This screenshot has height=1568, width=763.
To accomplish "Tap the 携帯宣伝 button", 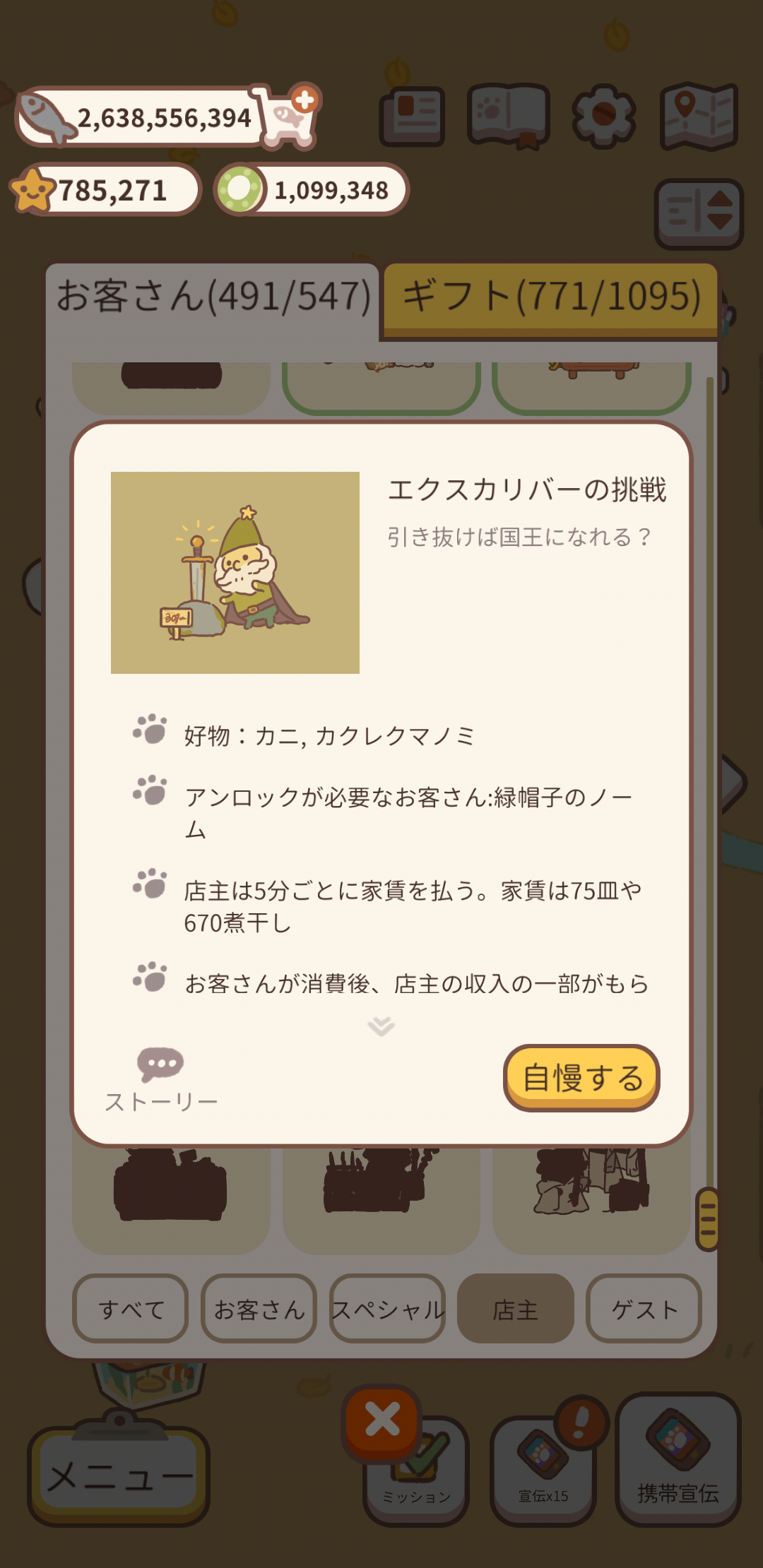I will point(678,1459).
